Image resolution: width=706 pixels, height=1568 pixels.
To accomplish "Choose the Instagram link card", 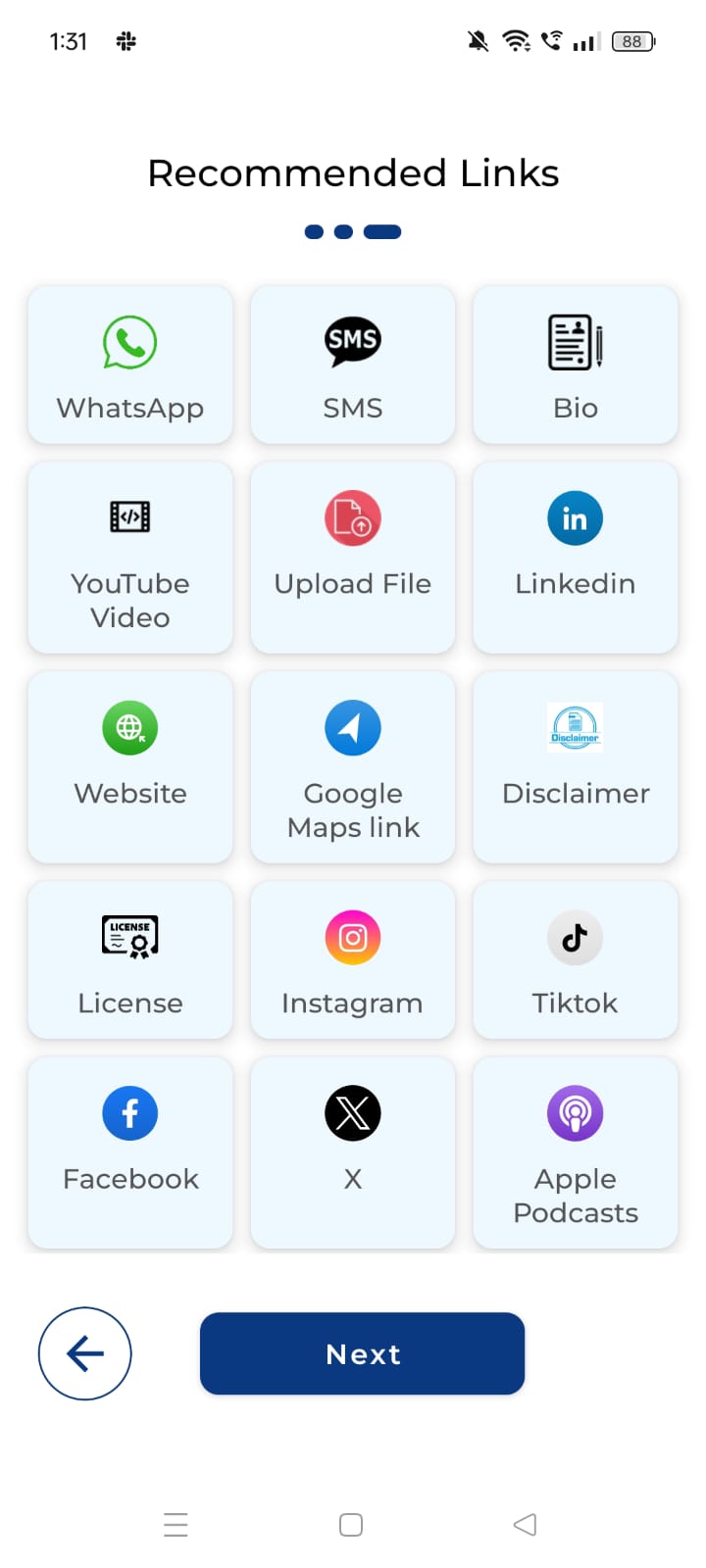I will tap(353, 959).
